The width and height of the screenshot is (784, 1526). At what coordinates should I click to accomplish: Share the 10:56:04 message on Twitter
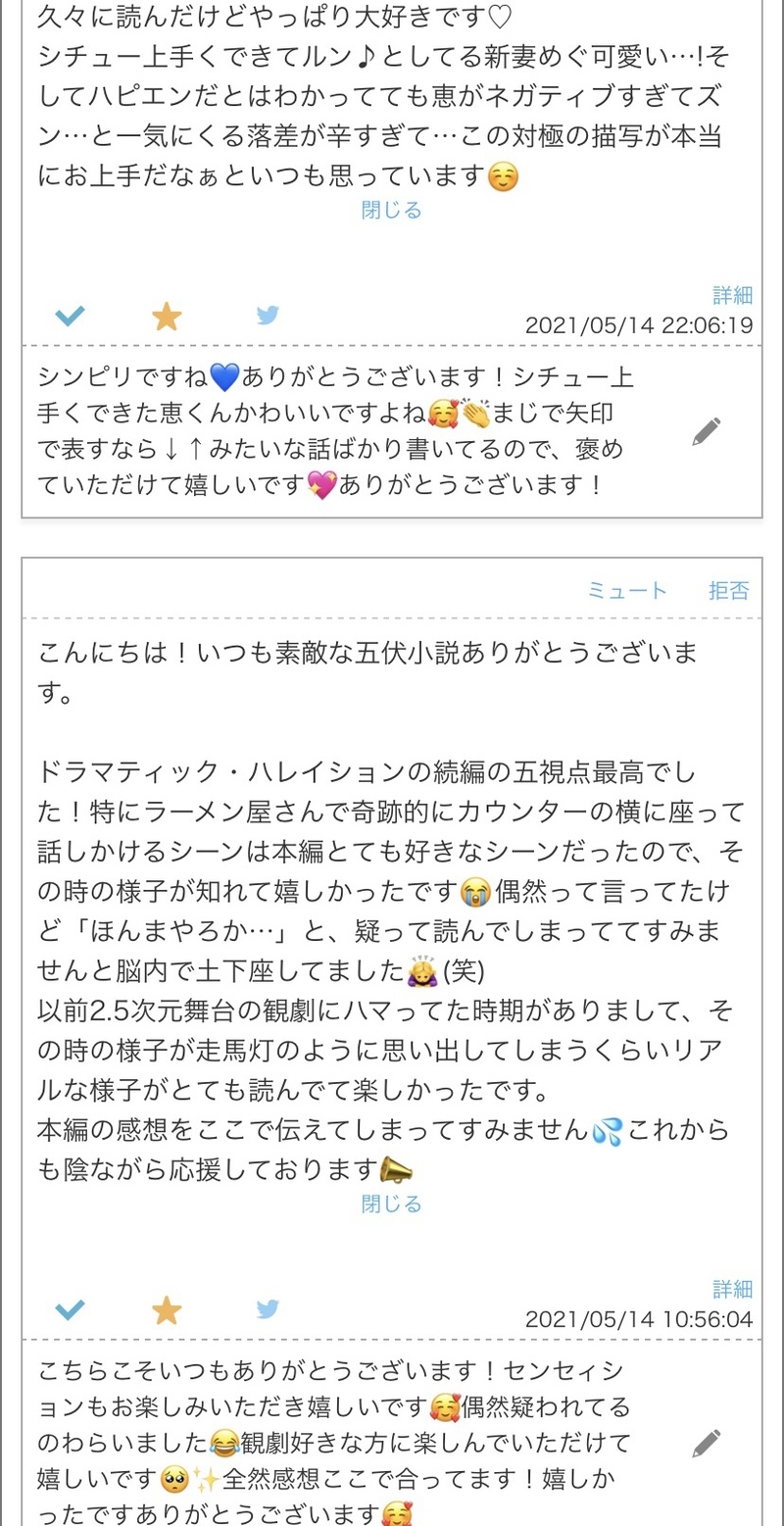(268, 1309)
